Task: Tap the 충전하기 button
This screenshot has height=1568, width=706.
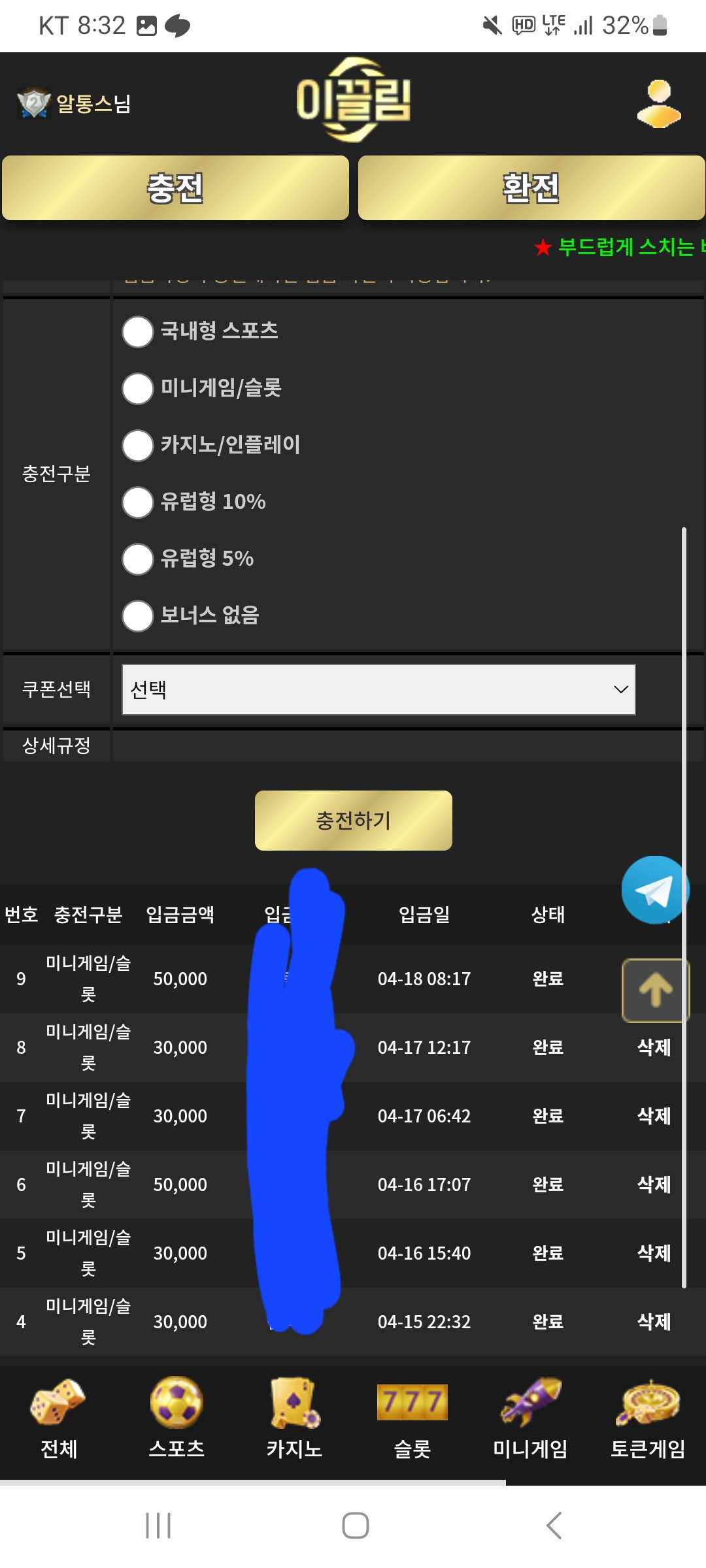Action: [x=353, y=821]
